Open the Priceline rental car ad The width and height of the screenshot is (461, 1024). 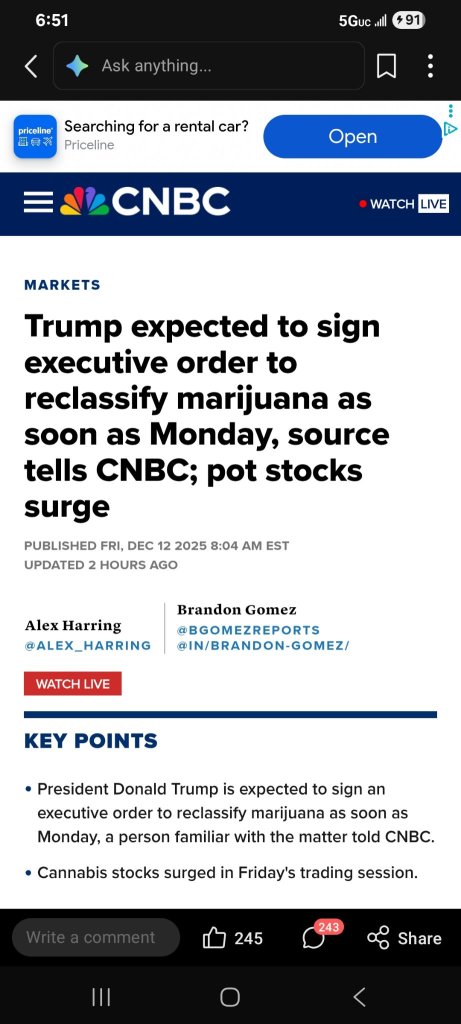click(353, 136)
